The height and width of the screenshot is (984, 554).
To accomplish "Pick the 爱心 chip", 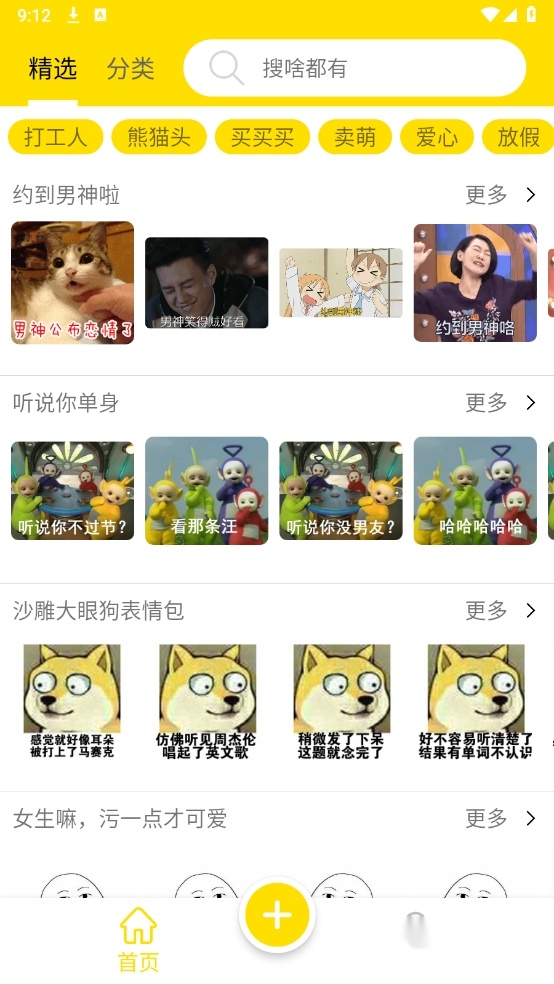I will [436, 136].
